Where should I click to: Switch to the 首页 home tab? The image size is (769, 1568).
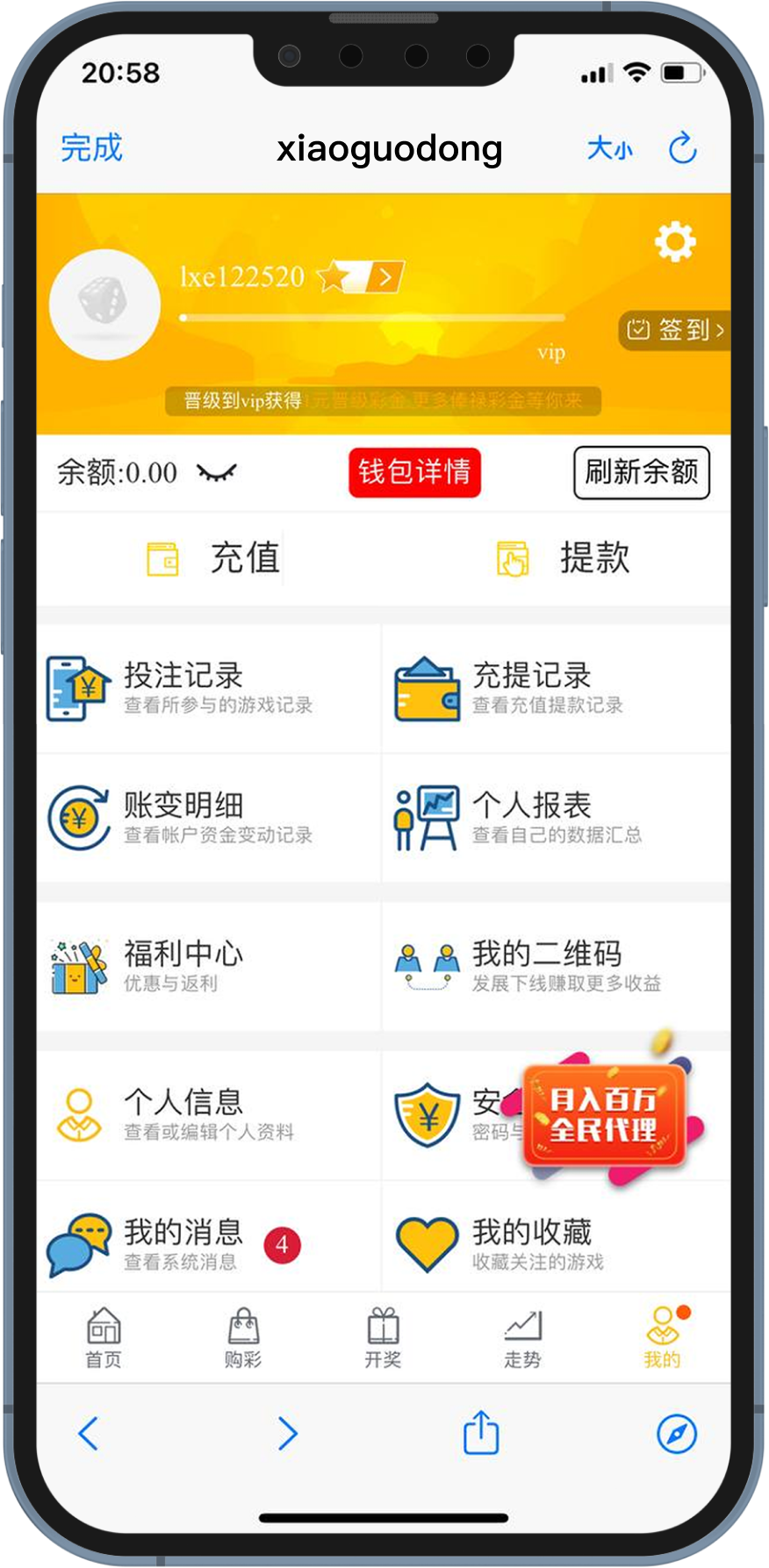click(104, 1338)
